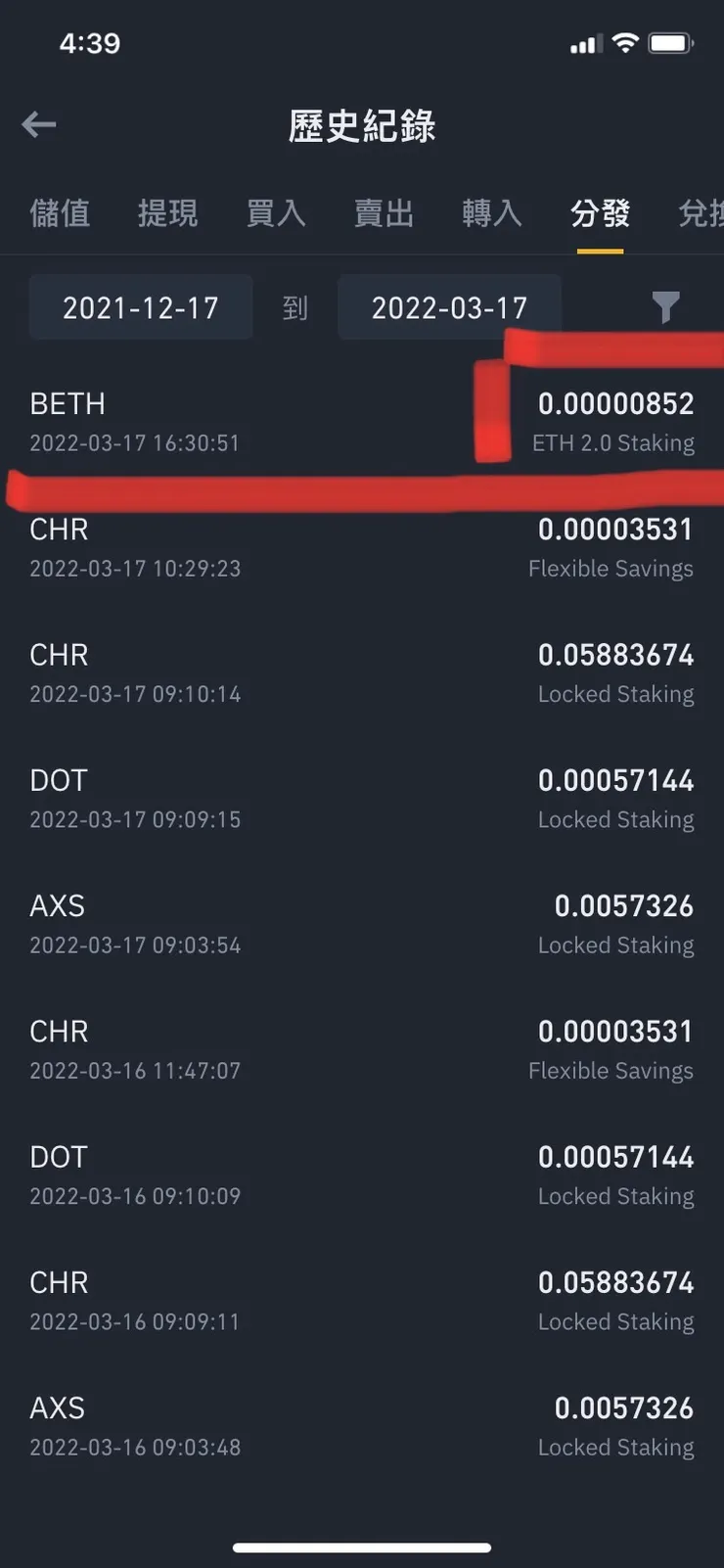The width and height of the screenshot is (724, 1568).
Task: Change the start date 2021-12-17
Action: [141, 308]
